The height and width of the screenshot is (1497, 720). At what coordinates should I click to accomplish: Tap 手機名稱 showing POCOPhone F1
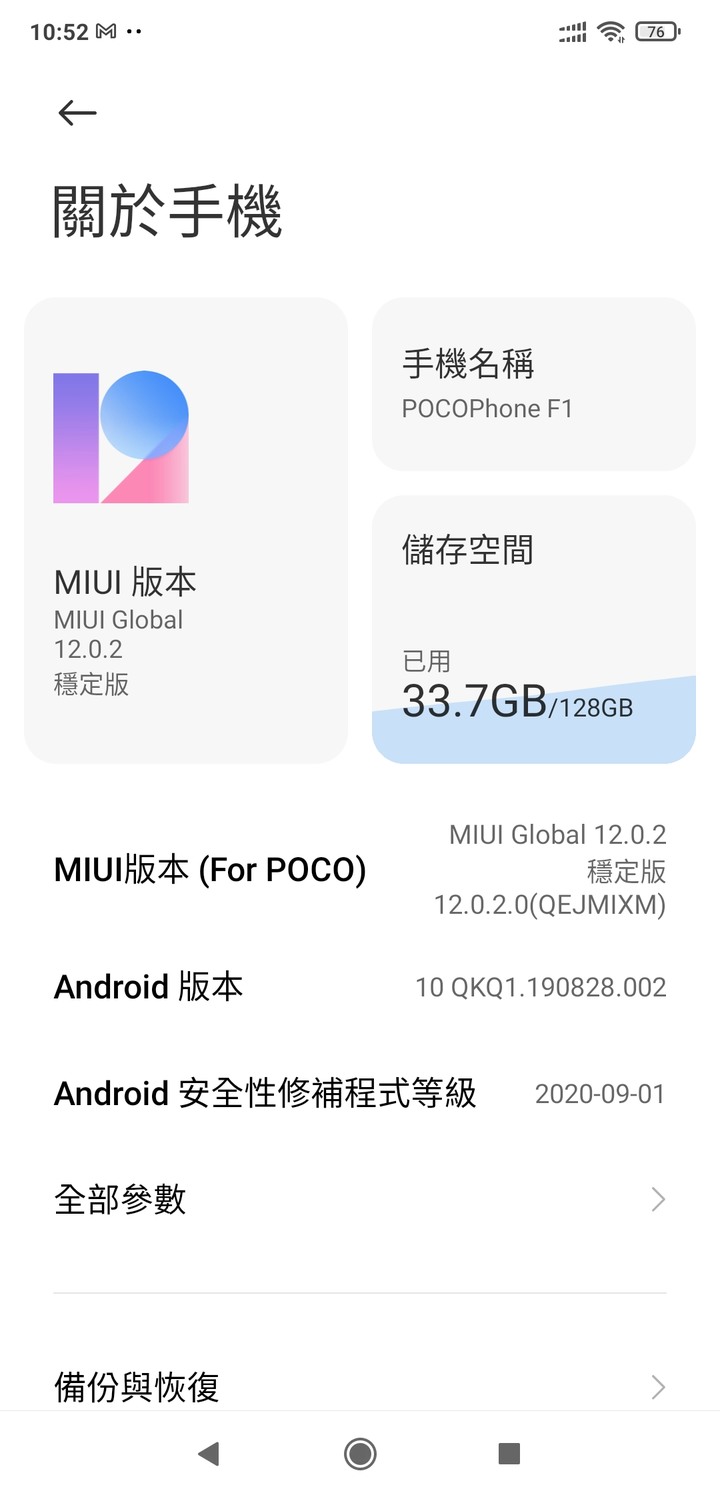click(532, 384)
